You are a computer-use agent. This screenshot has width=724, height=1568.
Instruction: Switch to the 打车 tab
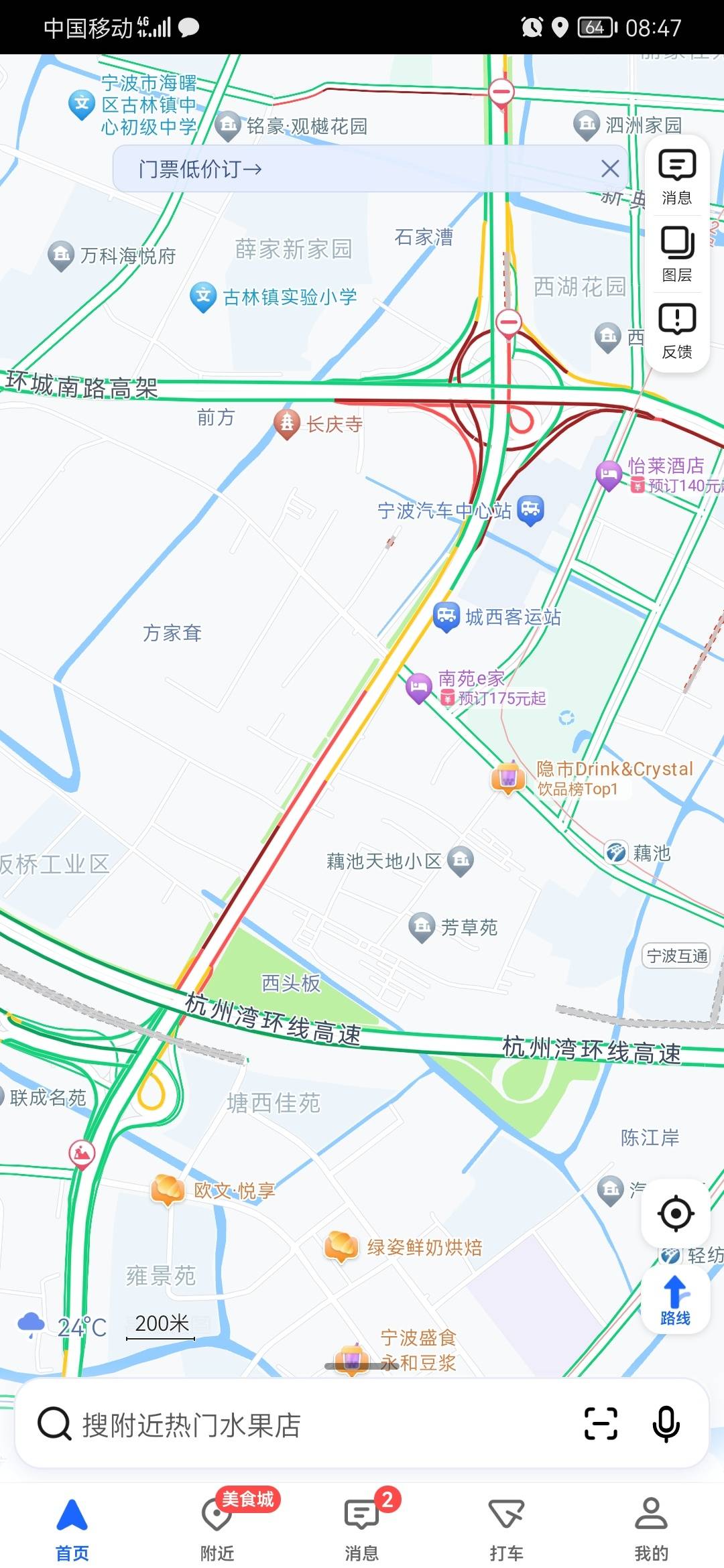coord(506,1526)
